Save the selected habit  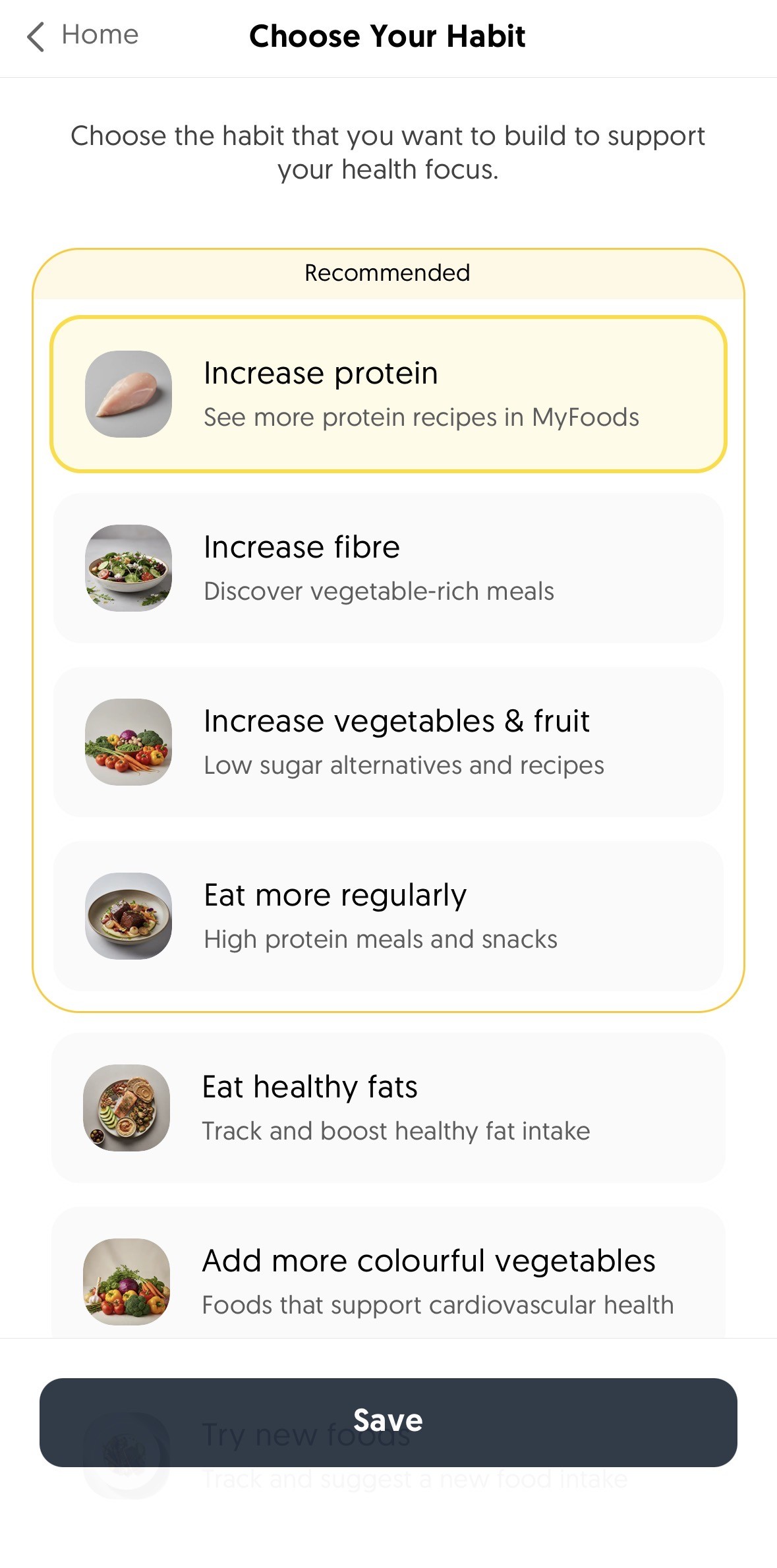[388, 1422]
